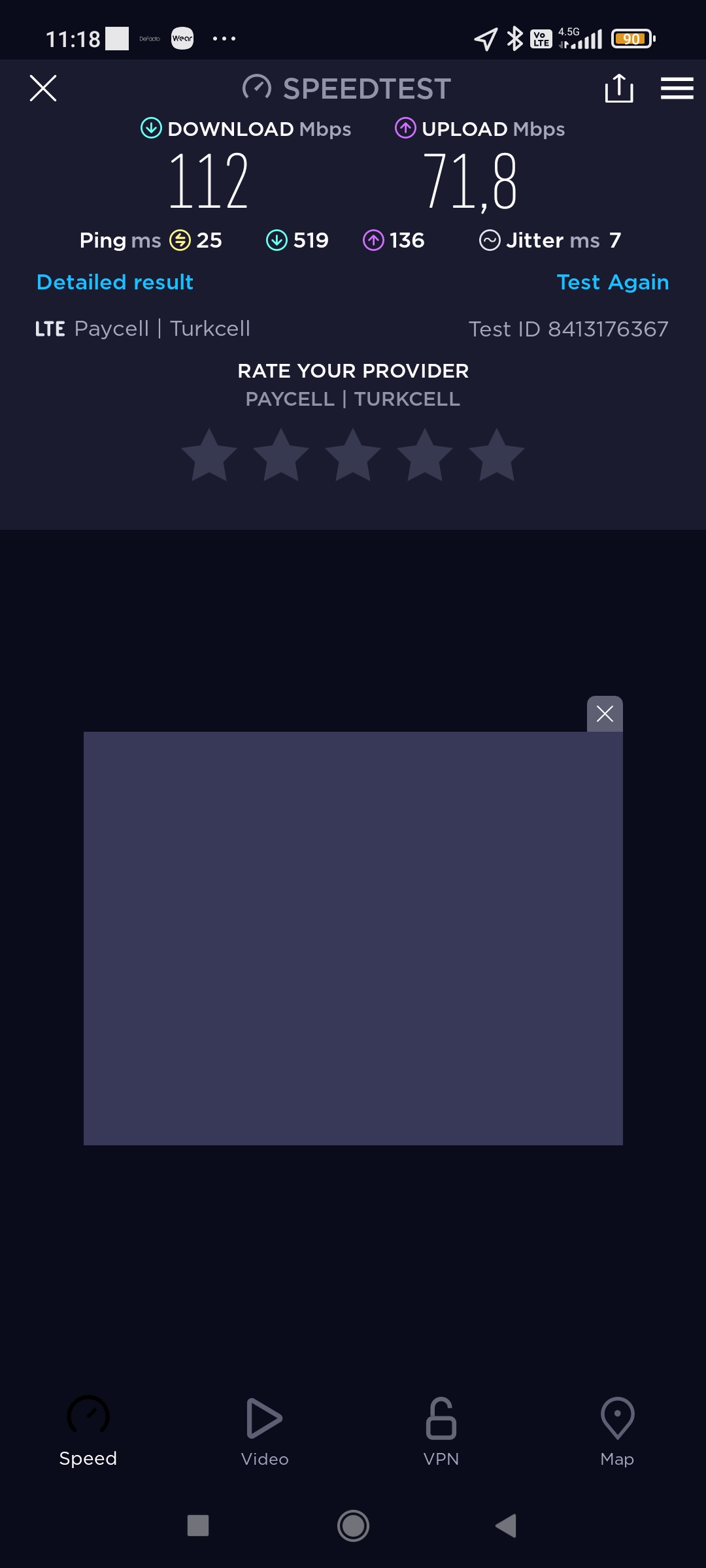The width and height of the screenshot is (706, 1568).
Task: Close the speed test results screen
Action: pyautogui.click(x=43, y=88)
